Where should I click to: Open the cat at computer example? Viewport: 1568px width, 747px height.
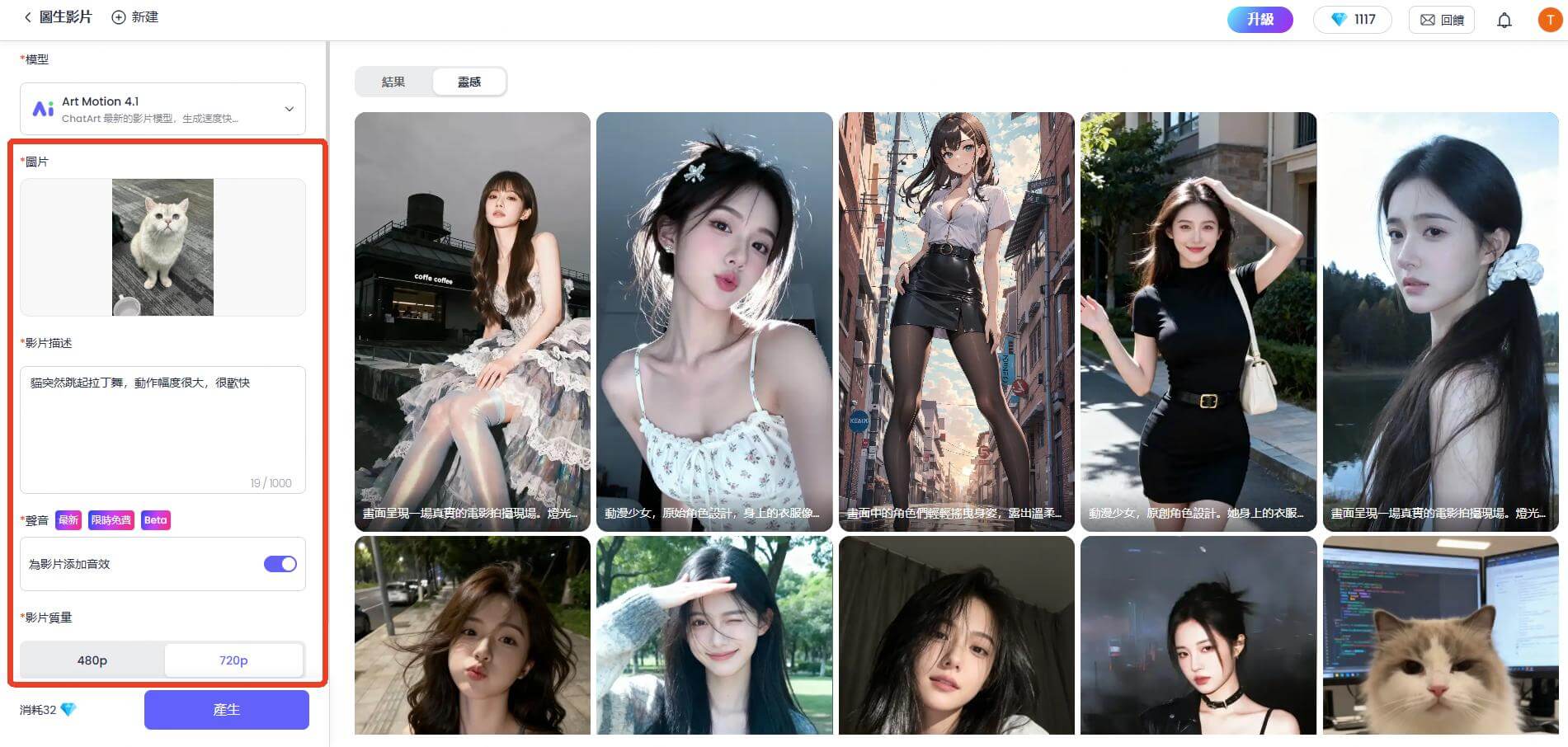(1440, 635)
